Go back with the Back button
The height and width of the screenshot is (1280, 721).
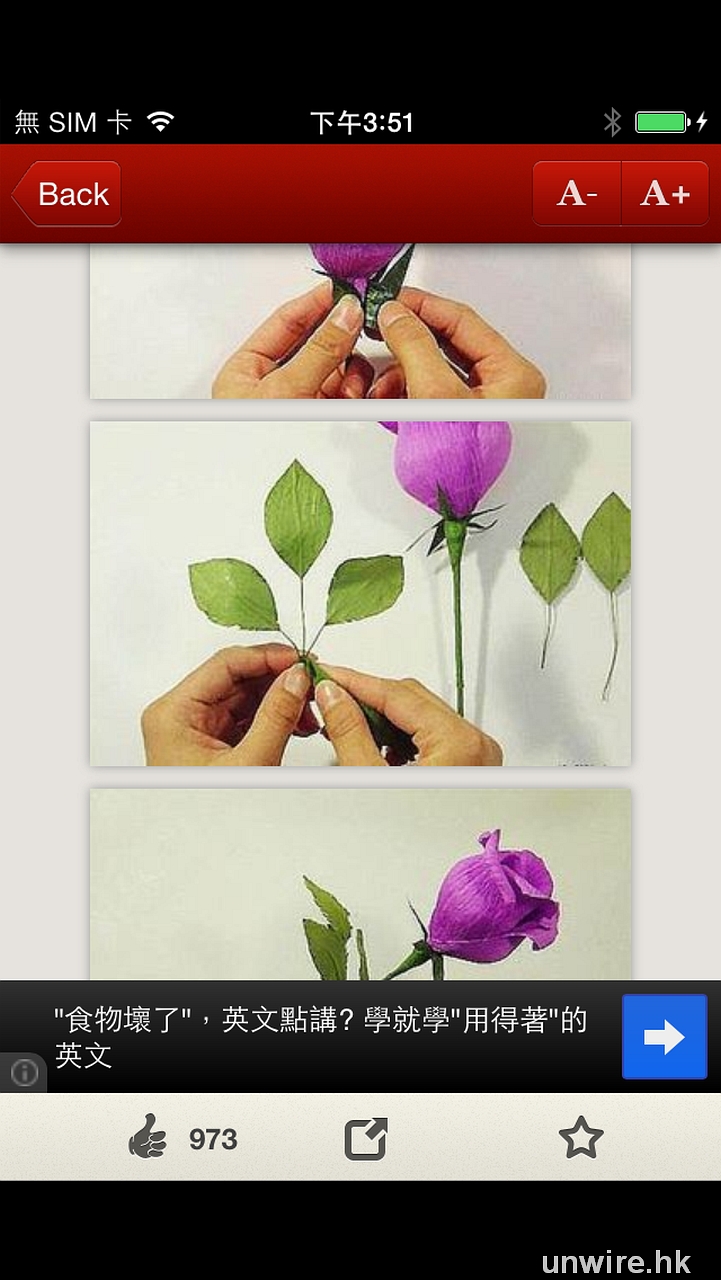click(x=68, y=194)
